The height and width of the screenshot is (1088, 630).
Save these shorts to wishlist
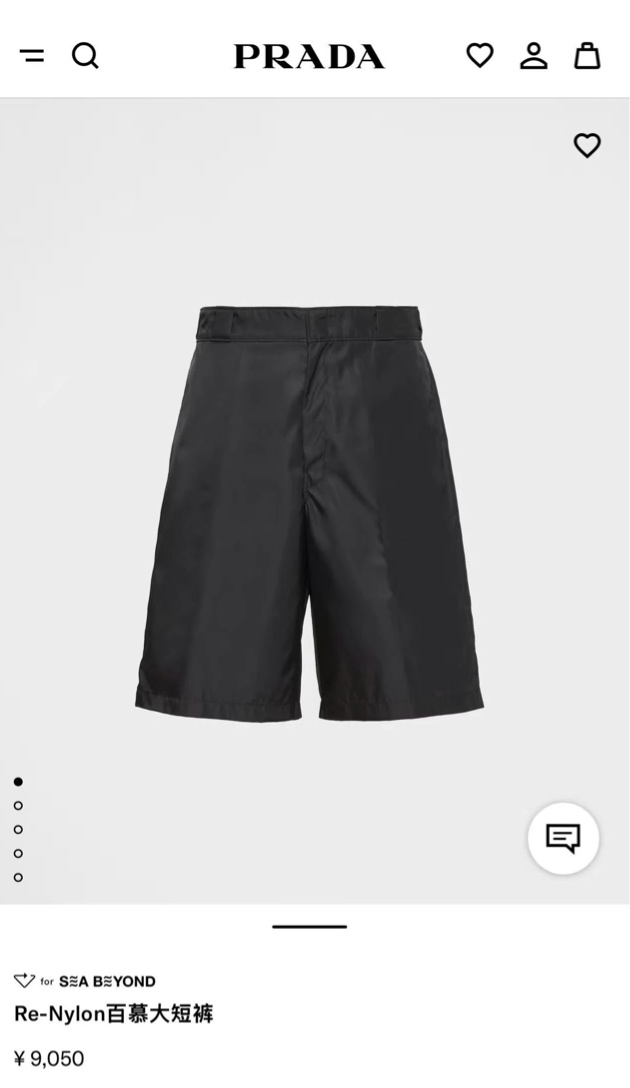587,146
